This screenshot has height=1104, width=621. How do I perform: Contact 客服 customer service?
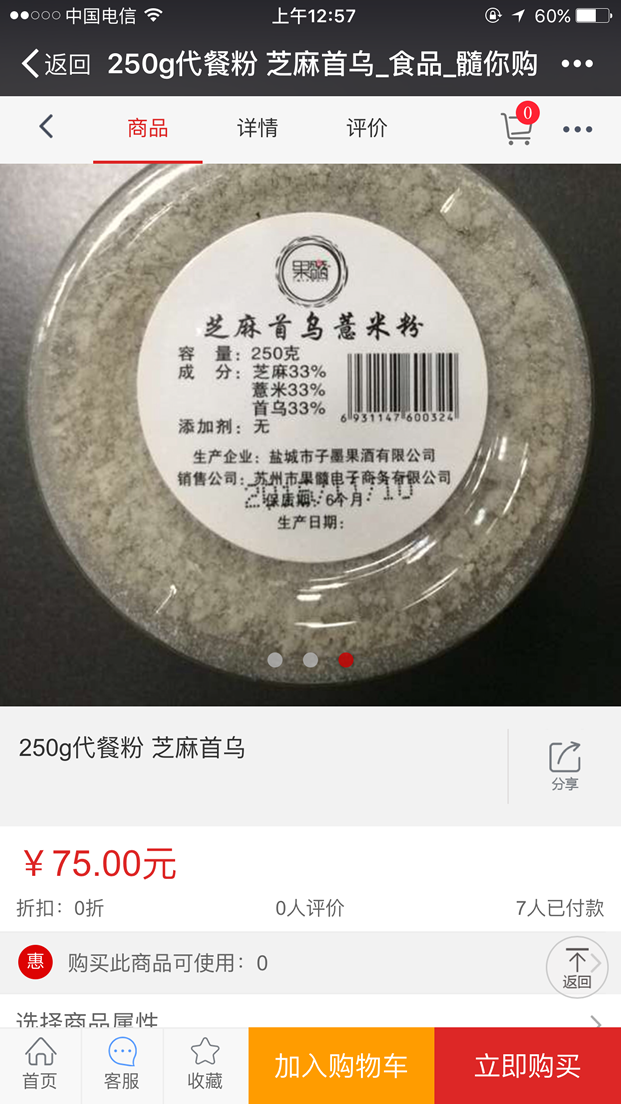click(x=122, y=1065)
